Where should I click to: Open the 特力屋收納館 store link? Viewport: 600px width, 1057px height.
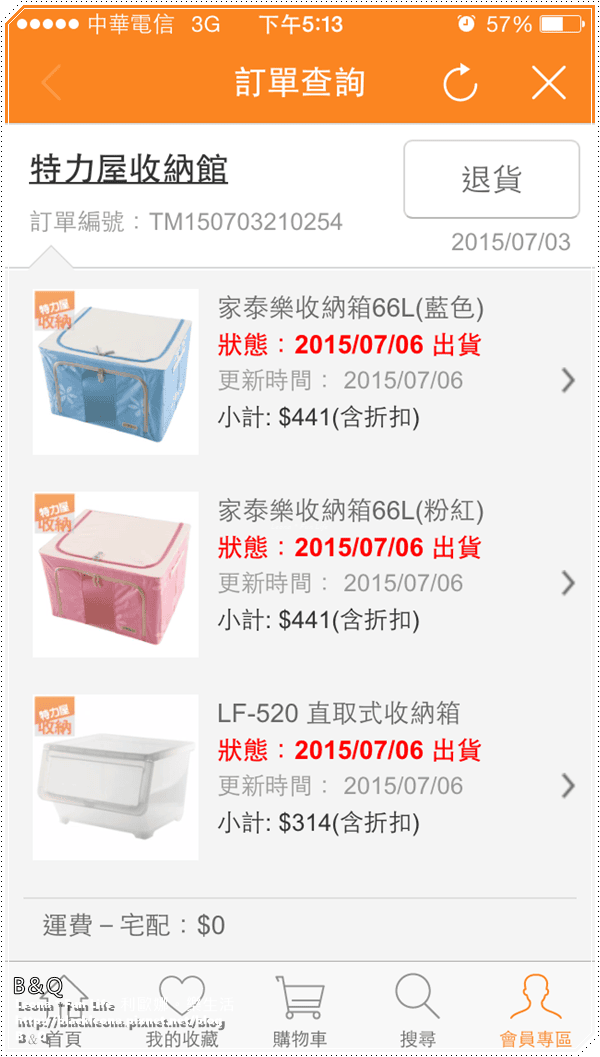coord(128,170)
